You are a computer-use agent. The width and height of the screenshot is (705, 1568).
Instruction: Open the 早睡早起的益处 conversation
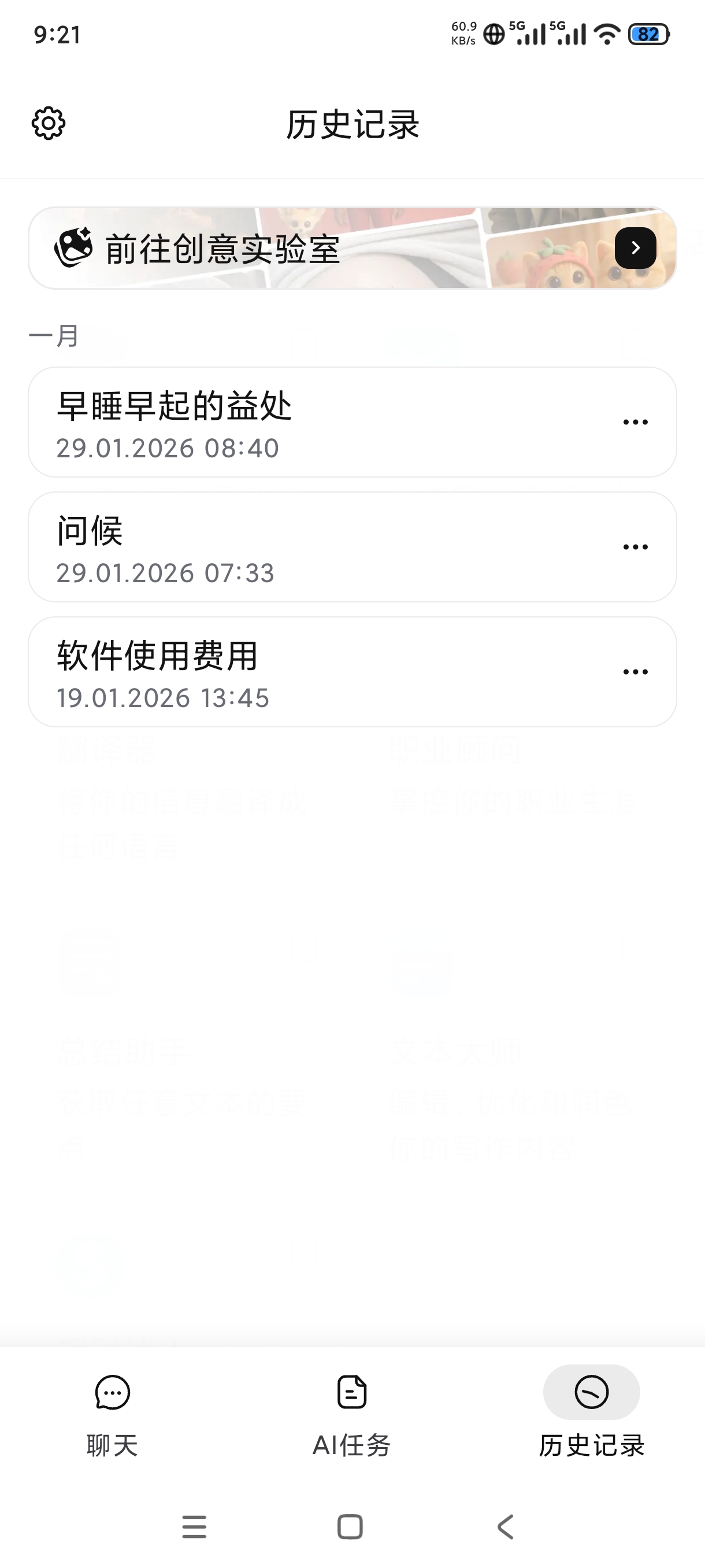click(352, 423)
